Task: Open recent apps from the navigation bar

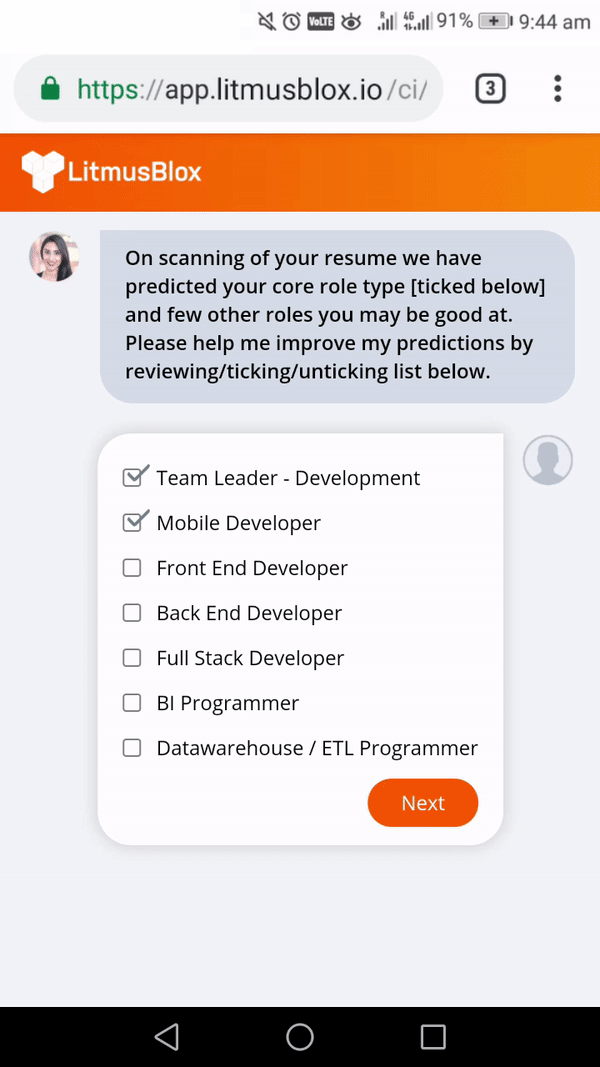Action: [433, 1036]
